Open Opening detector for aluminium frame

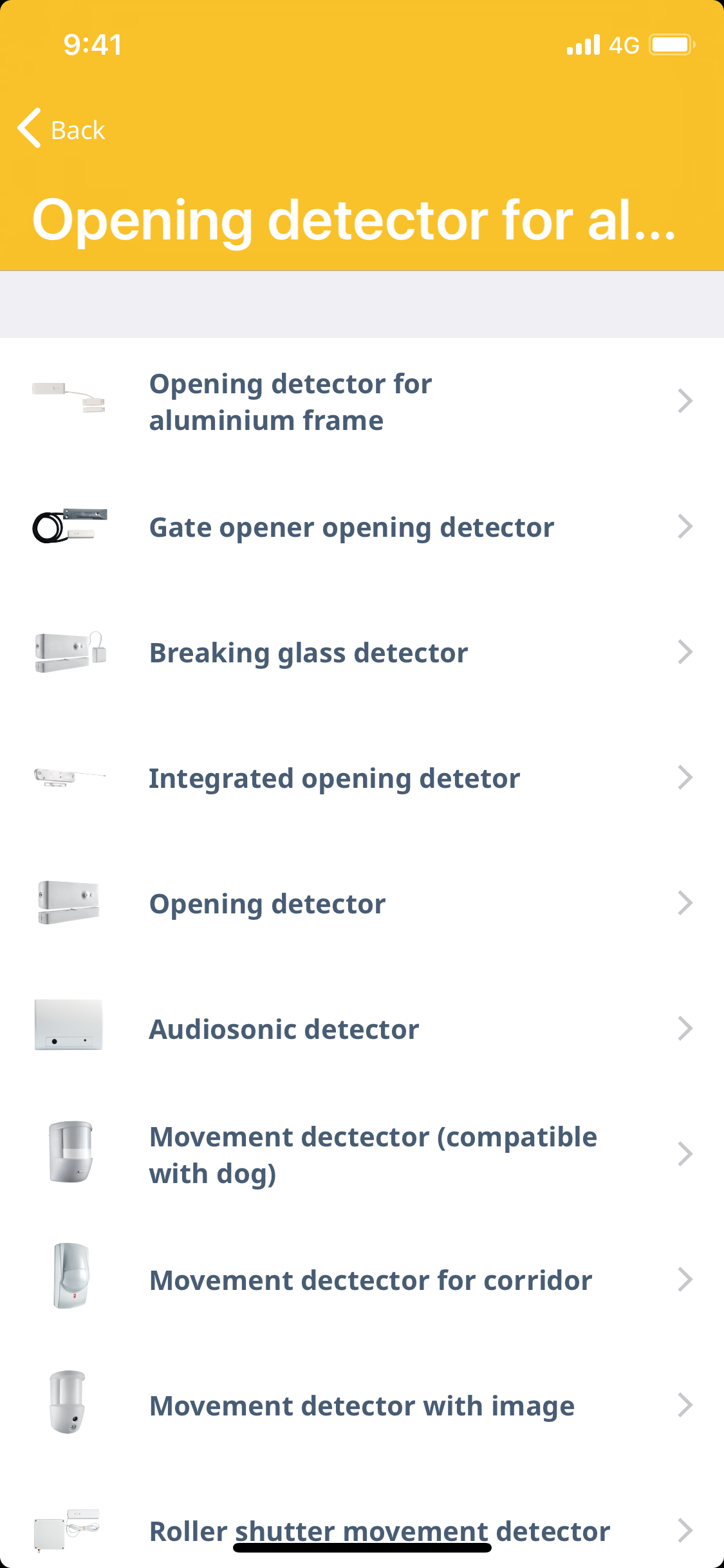[x=360, y=402]
